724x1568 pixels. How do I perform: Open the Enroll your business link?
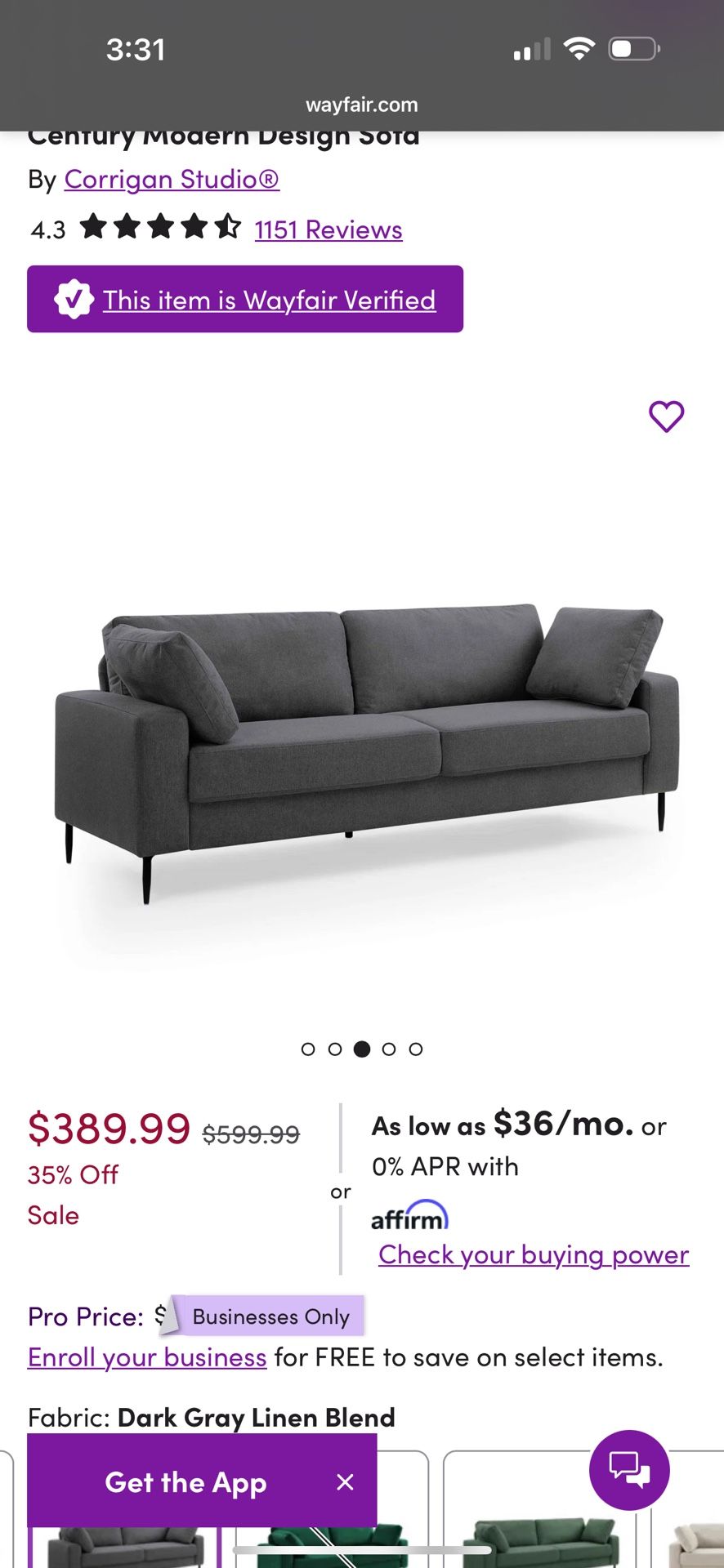[x=146, y=1356]
